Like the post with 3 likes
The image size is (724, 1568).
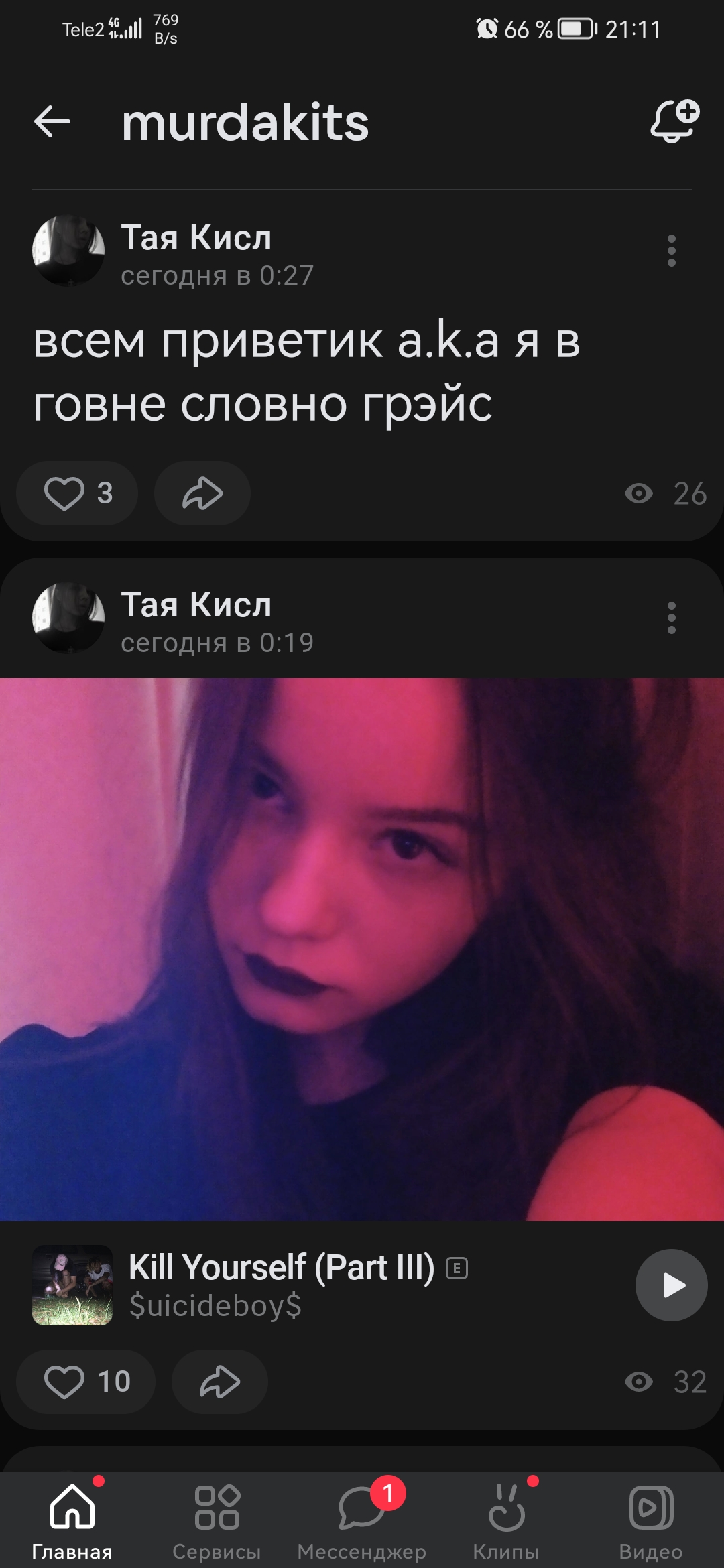(77, 493)
